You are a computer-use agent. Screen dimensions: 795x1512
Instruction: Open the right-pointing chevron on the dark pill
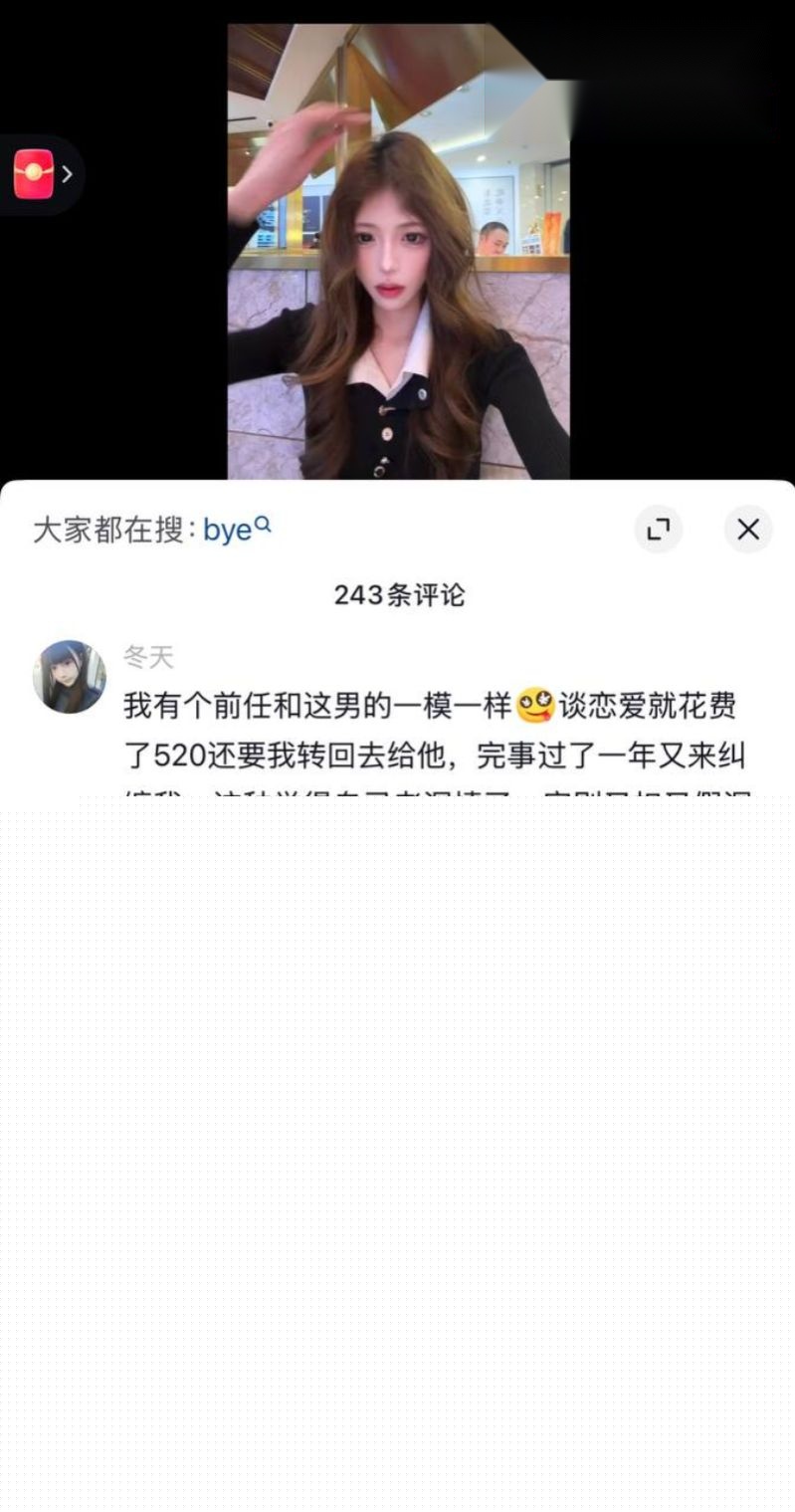(68, 174)
